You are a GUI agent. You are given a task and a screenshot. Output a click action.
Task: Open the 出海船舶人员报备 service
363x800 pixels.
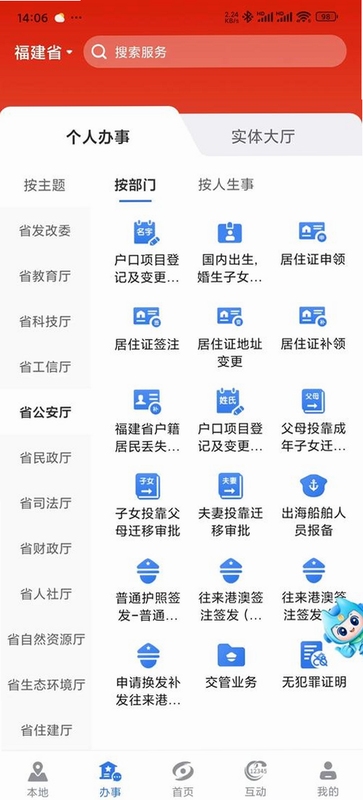click(x=313, y=505)
